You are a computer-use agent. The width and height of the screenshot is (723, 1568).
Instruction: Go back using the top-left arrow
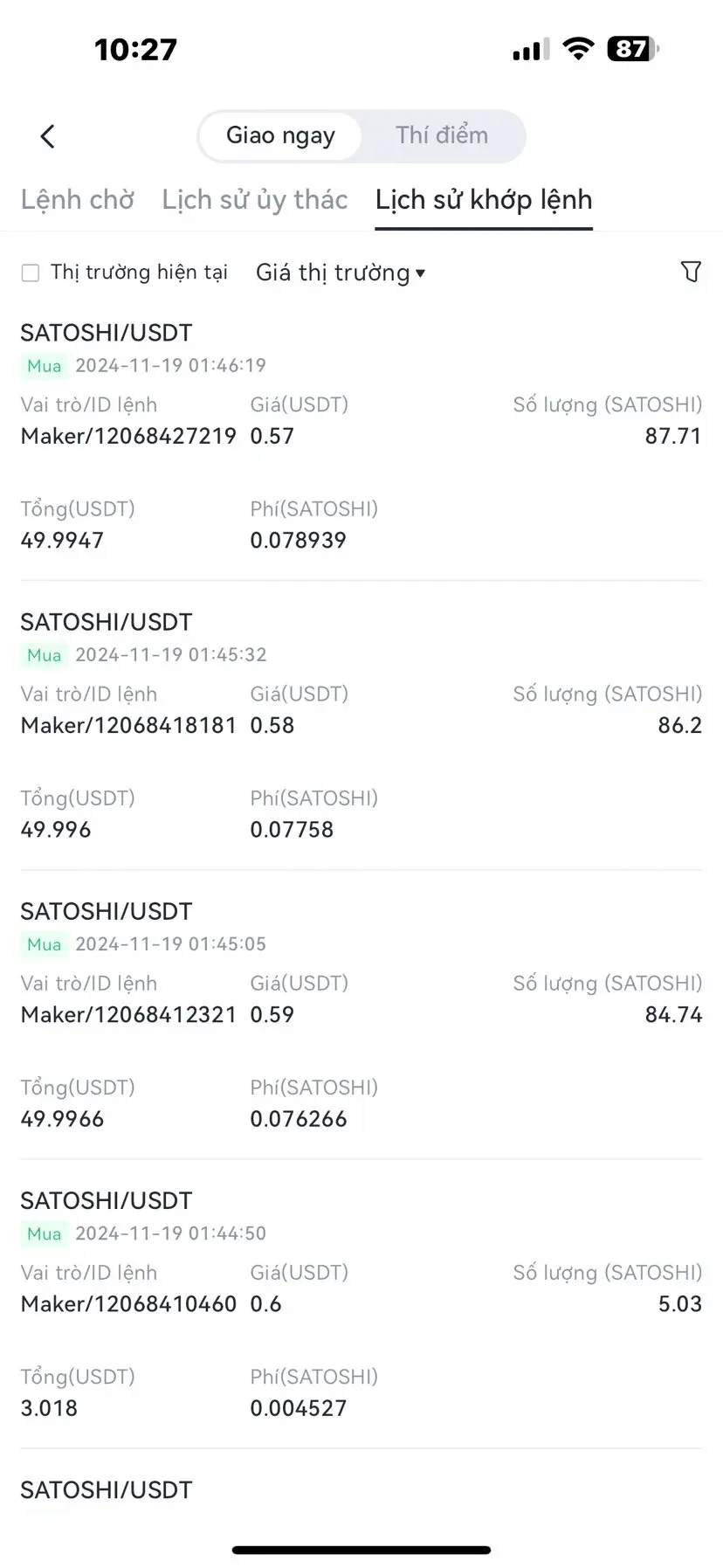point(48,136)
